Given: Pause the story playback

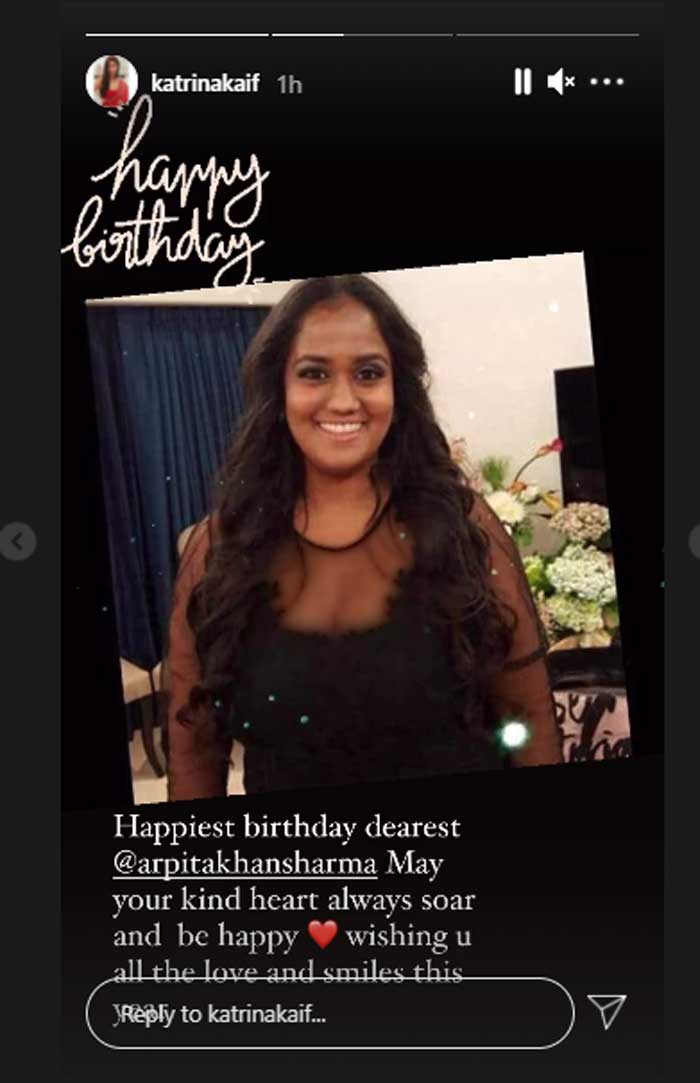Looking at the screenshot, I should 522,83.
